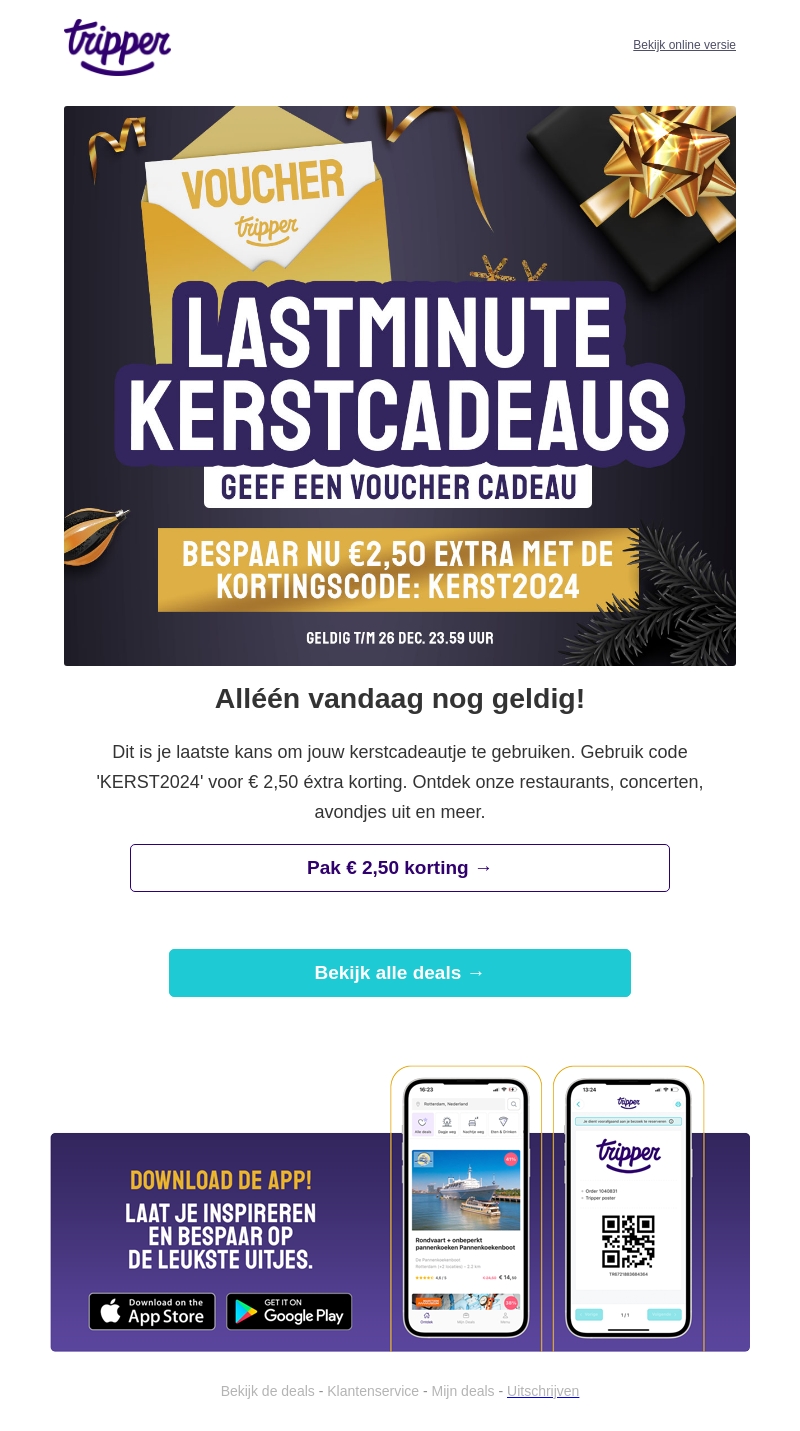Viewport: 800px width, 1431px height.
Task: Tap Uitschrijven to unsubscribe
Action: tap(543, 1391)
